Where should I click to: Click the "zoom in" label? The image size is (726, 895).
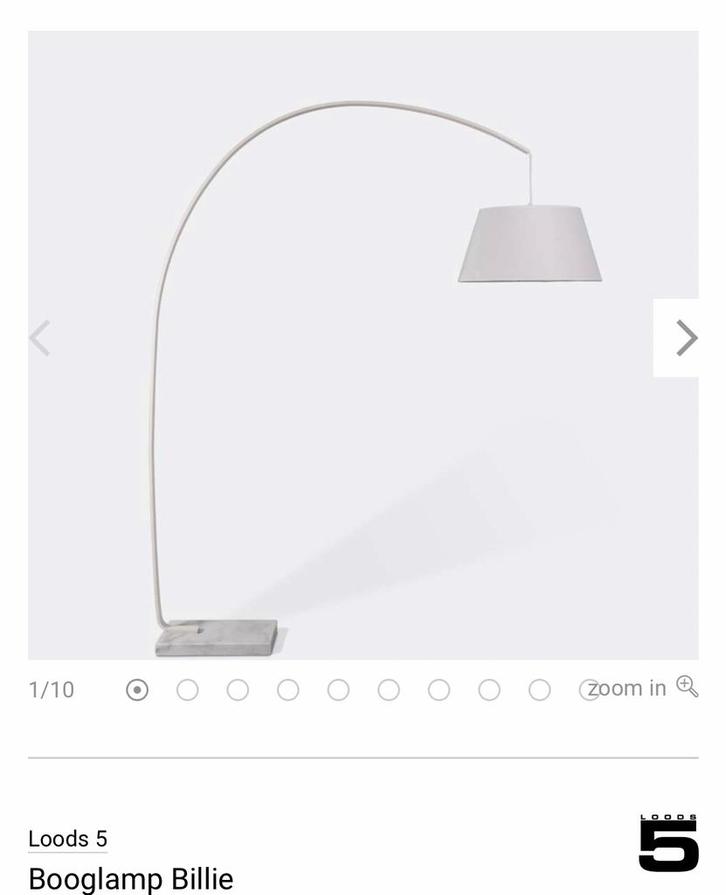click(628, 688)
